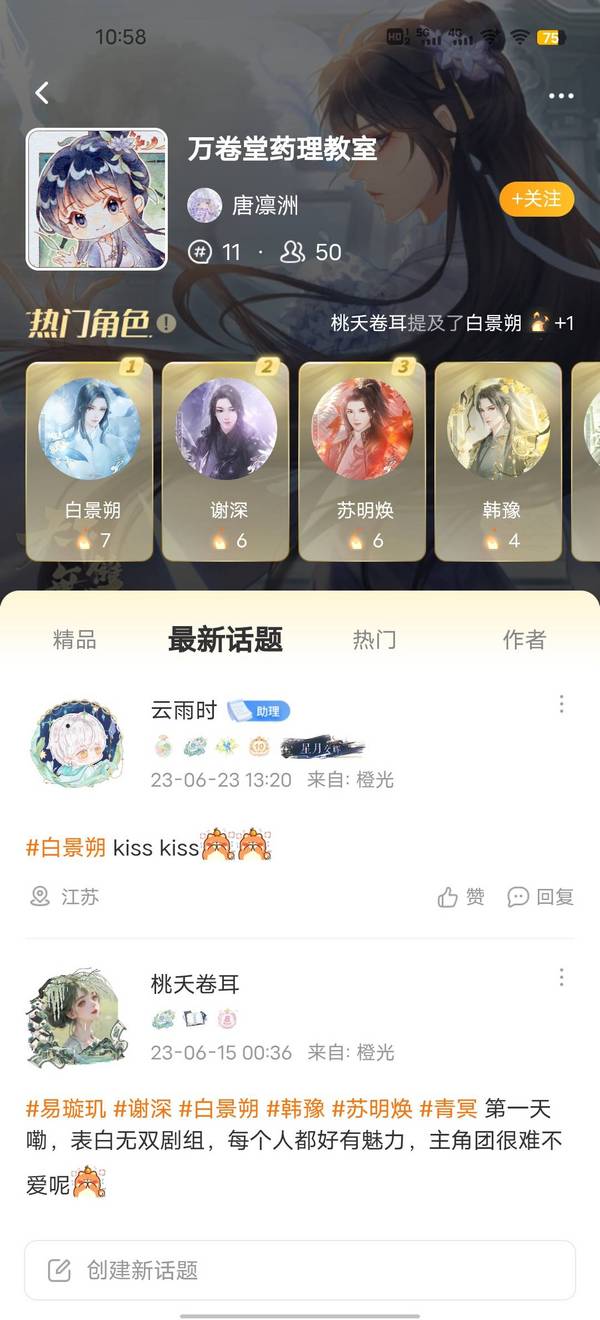This screenshot has width=600, height=1320.
Task: Open more options on 云雨时's post
Action: pyautogui.click(x=561, y=704)
